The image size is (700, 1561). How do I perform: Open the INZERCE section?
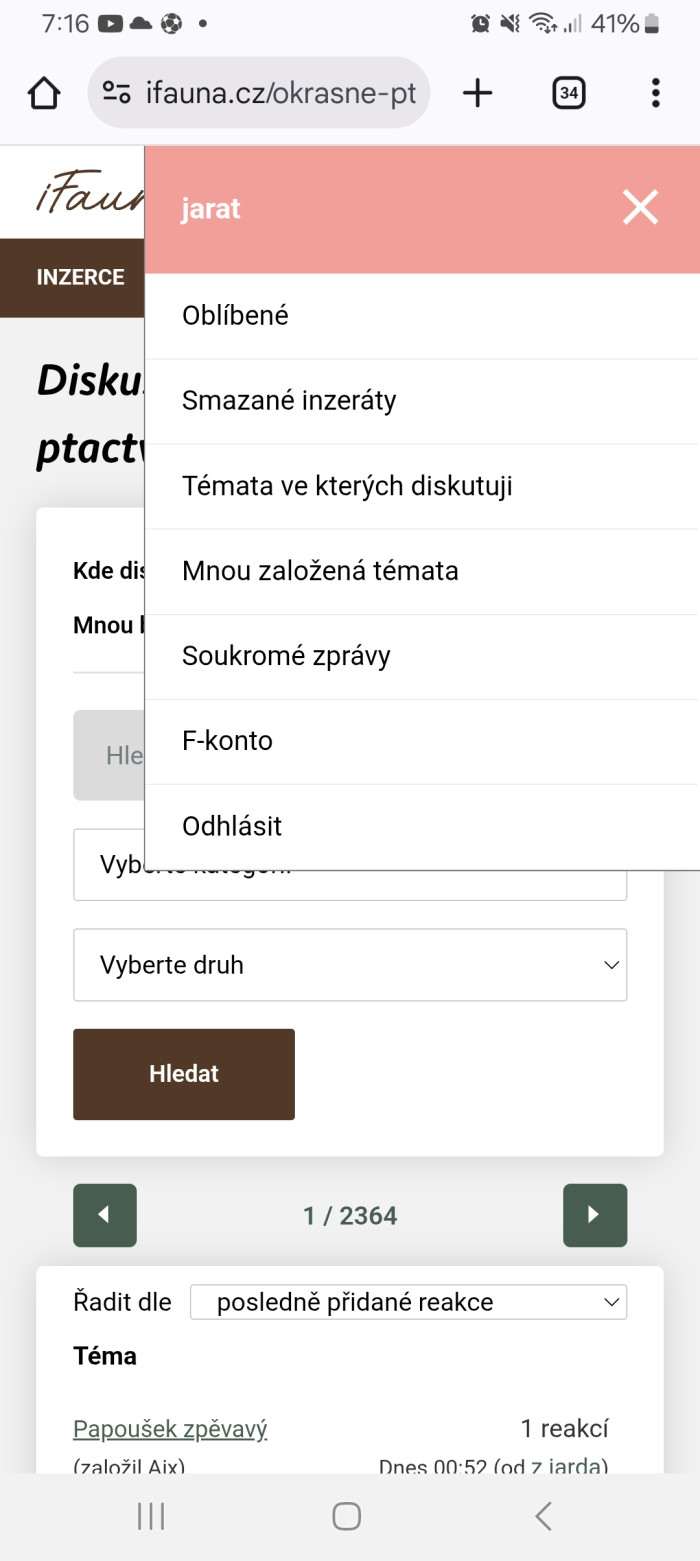coord(80,277)
